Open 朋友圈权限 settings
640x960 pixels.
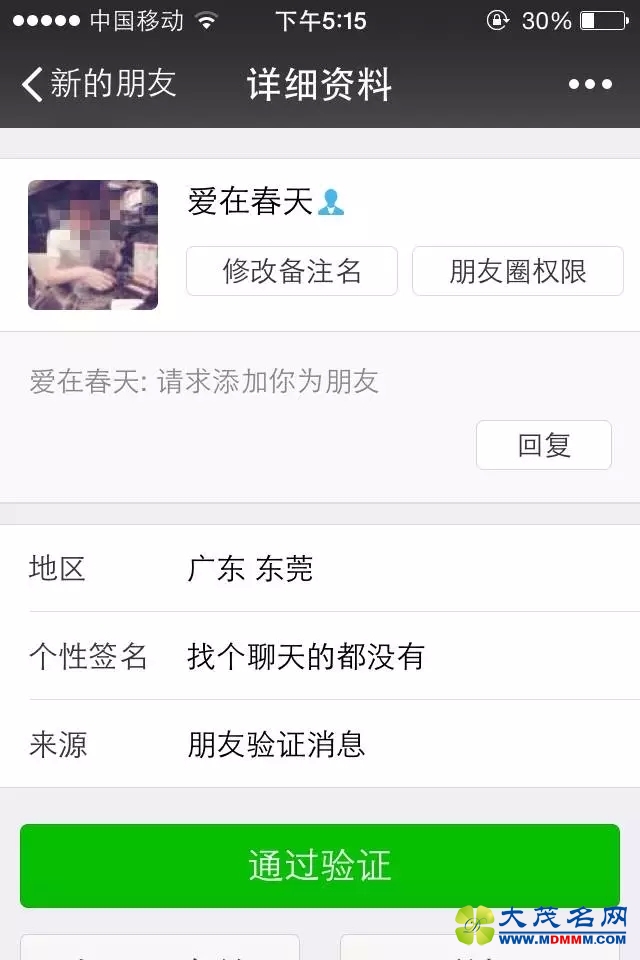pyautogui.click(x=518, y=271)
